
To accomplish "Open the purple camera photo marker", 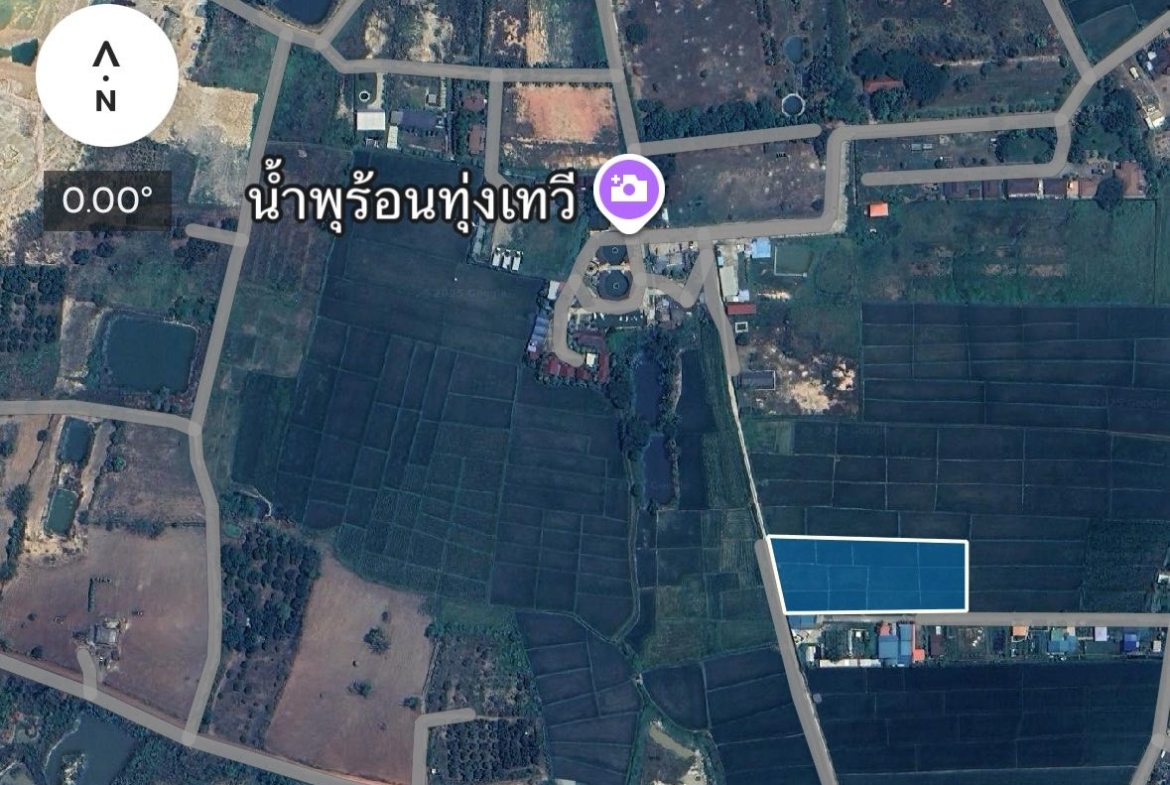I will point(629,188).
